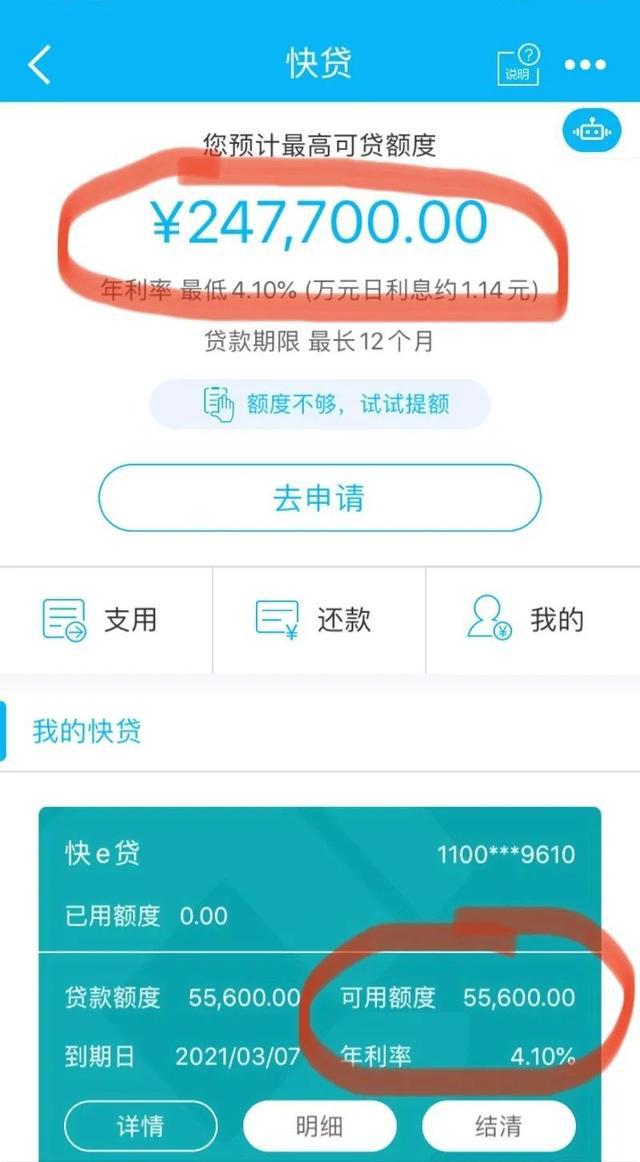Open the robot assistant icon

point(591,131)
